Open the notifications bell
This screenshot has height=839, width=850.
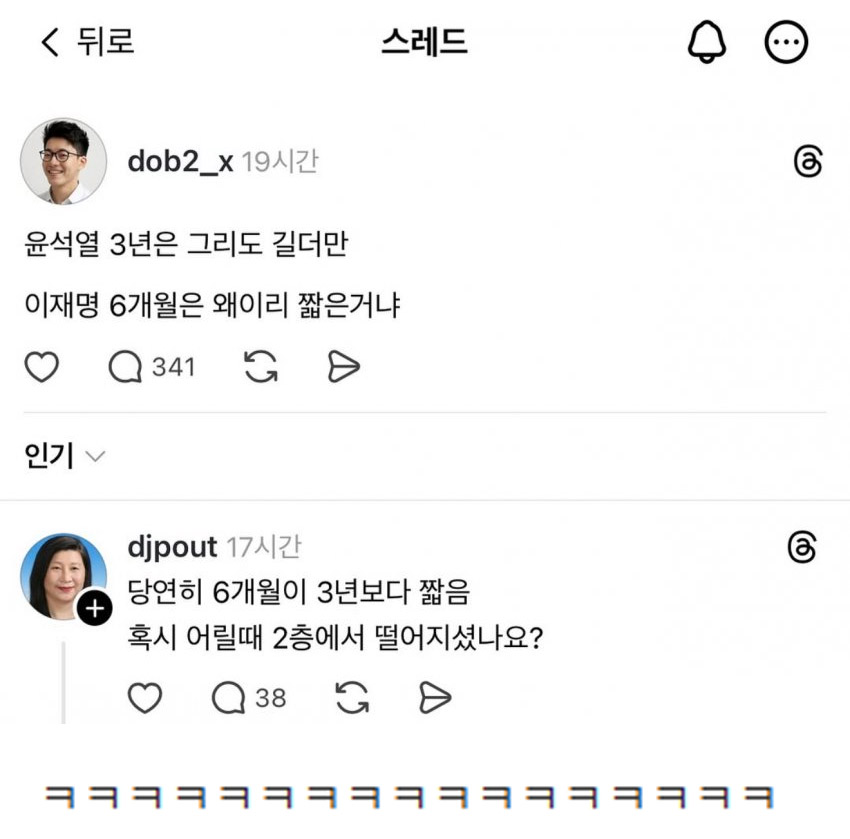707,42
